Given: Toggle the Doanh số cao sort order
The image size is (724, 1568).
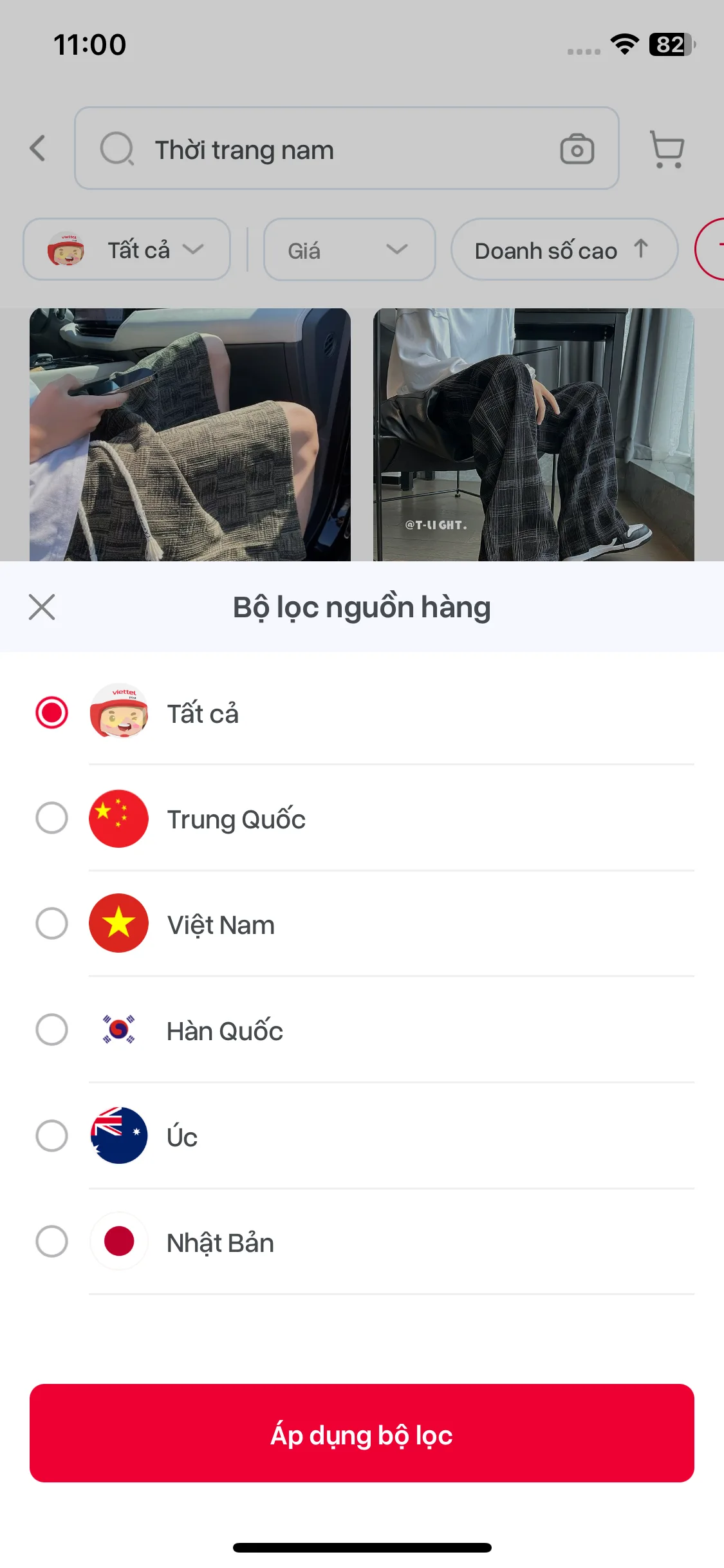Looking at the screenshot, I should 564,250.
